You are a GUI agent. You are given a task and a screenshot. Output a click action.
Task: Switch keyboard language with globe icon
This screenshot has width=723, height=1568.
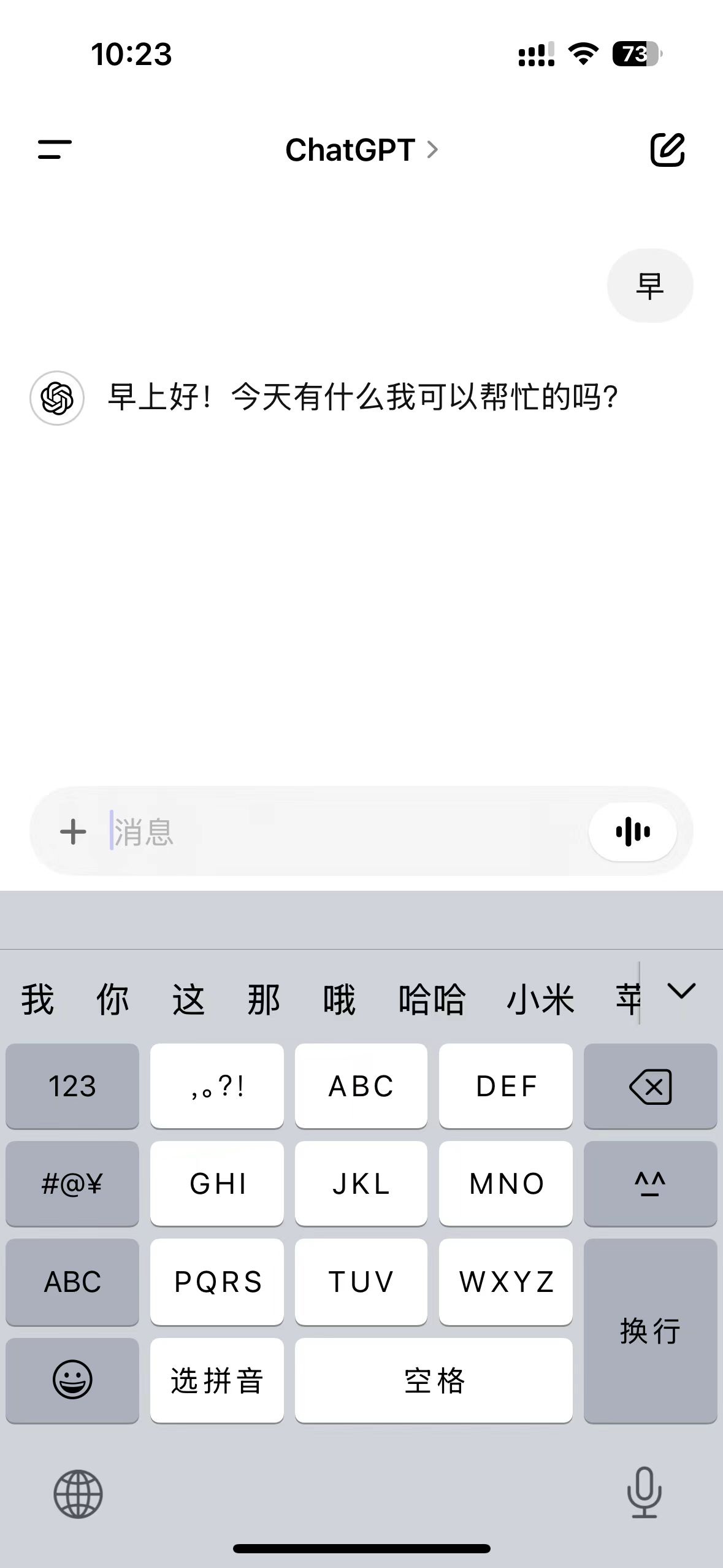point(78,1494)
